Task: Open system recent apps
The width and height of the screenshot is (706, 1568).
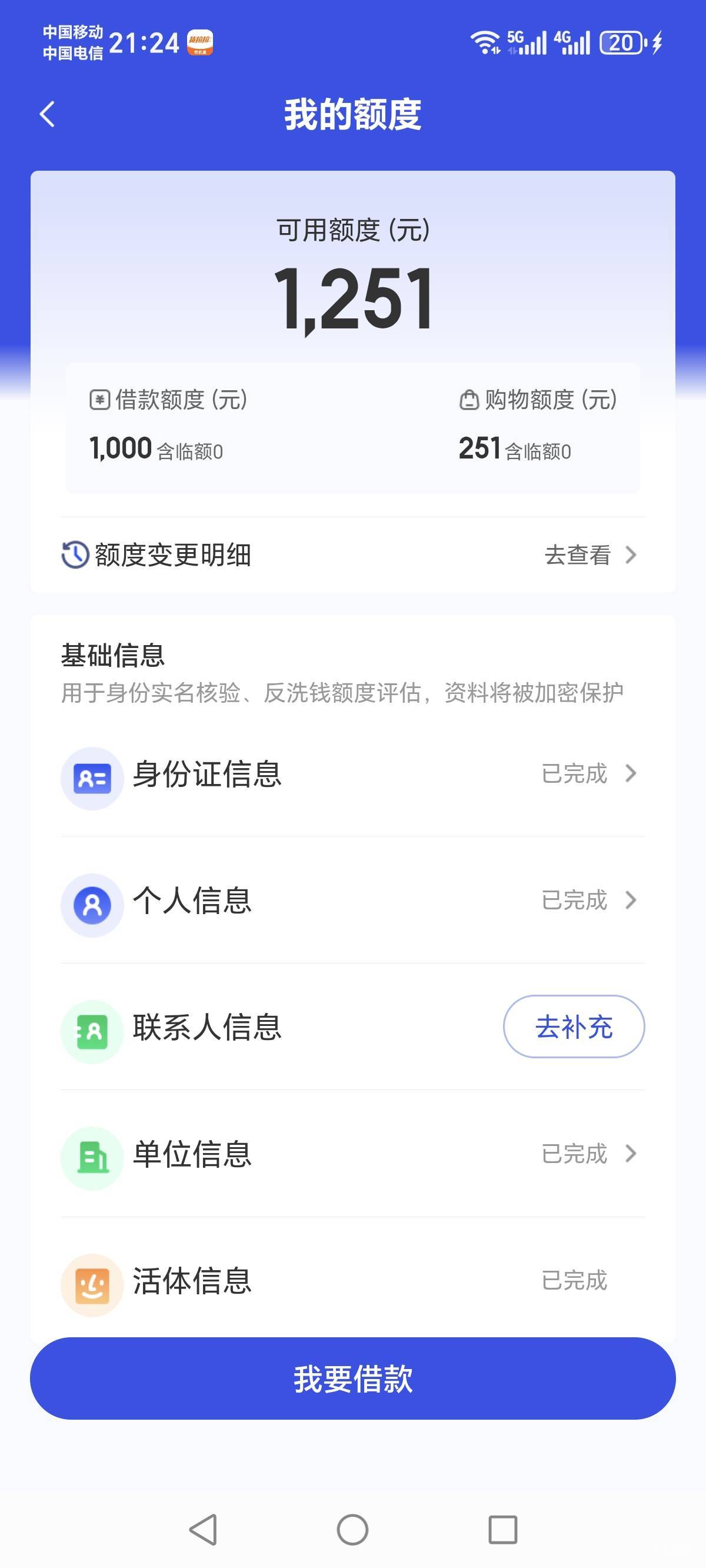Action: pos(502,1530)
